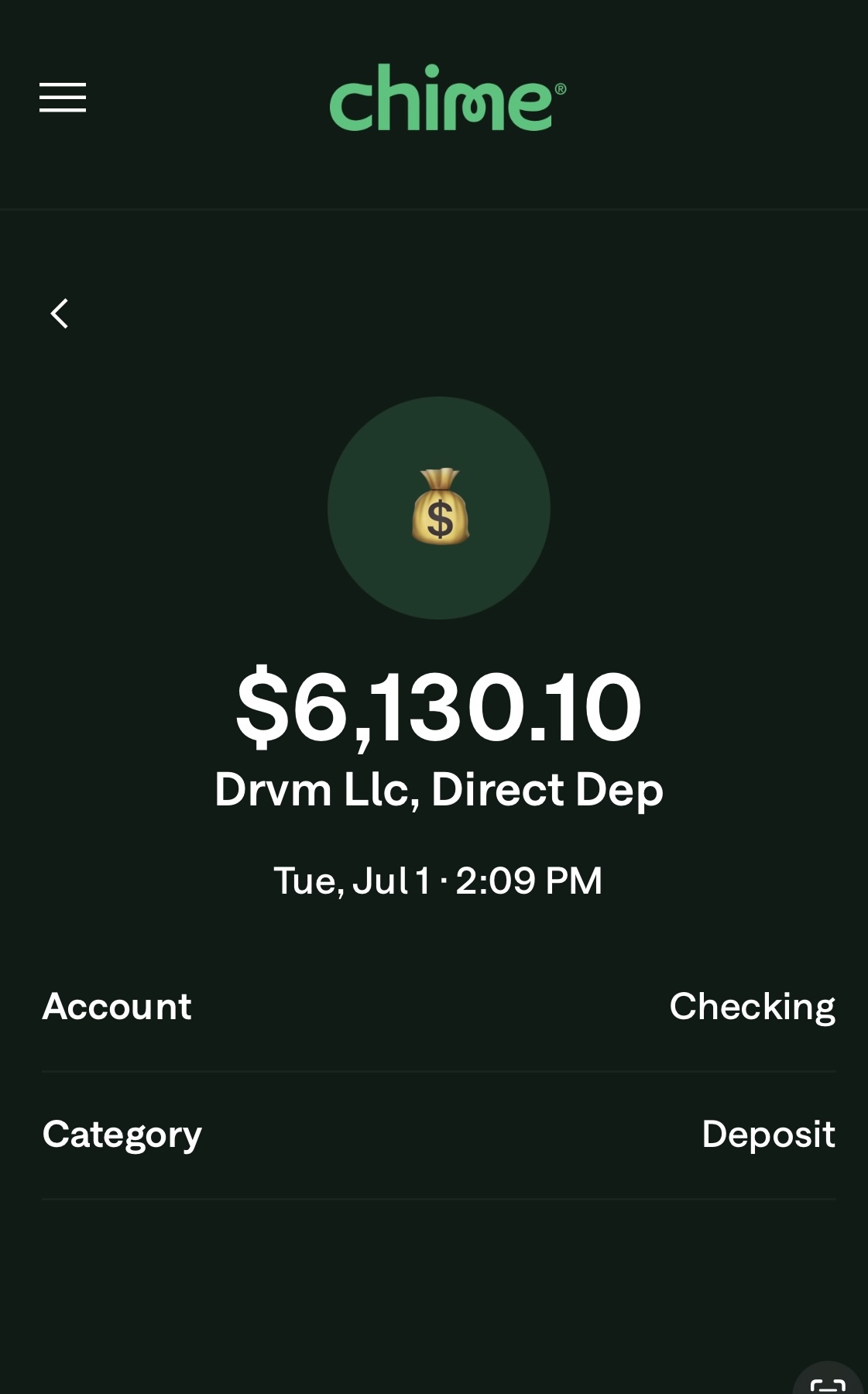Tap the floating scan button
This screenshot has width=868, height=1394.
coord(828,1383)
